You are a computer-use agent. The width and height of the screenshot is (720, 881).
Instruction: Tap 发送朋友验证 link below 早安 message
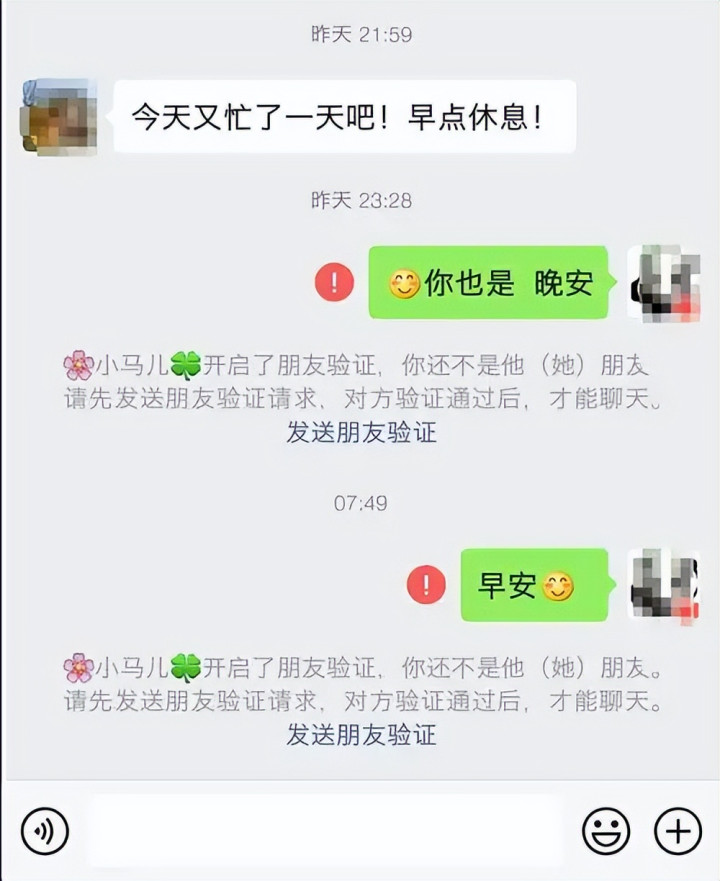tap(361, 735)
